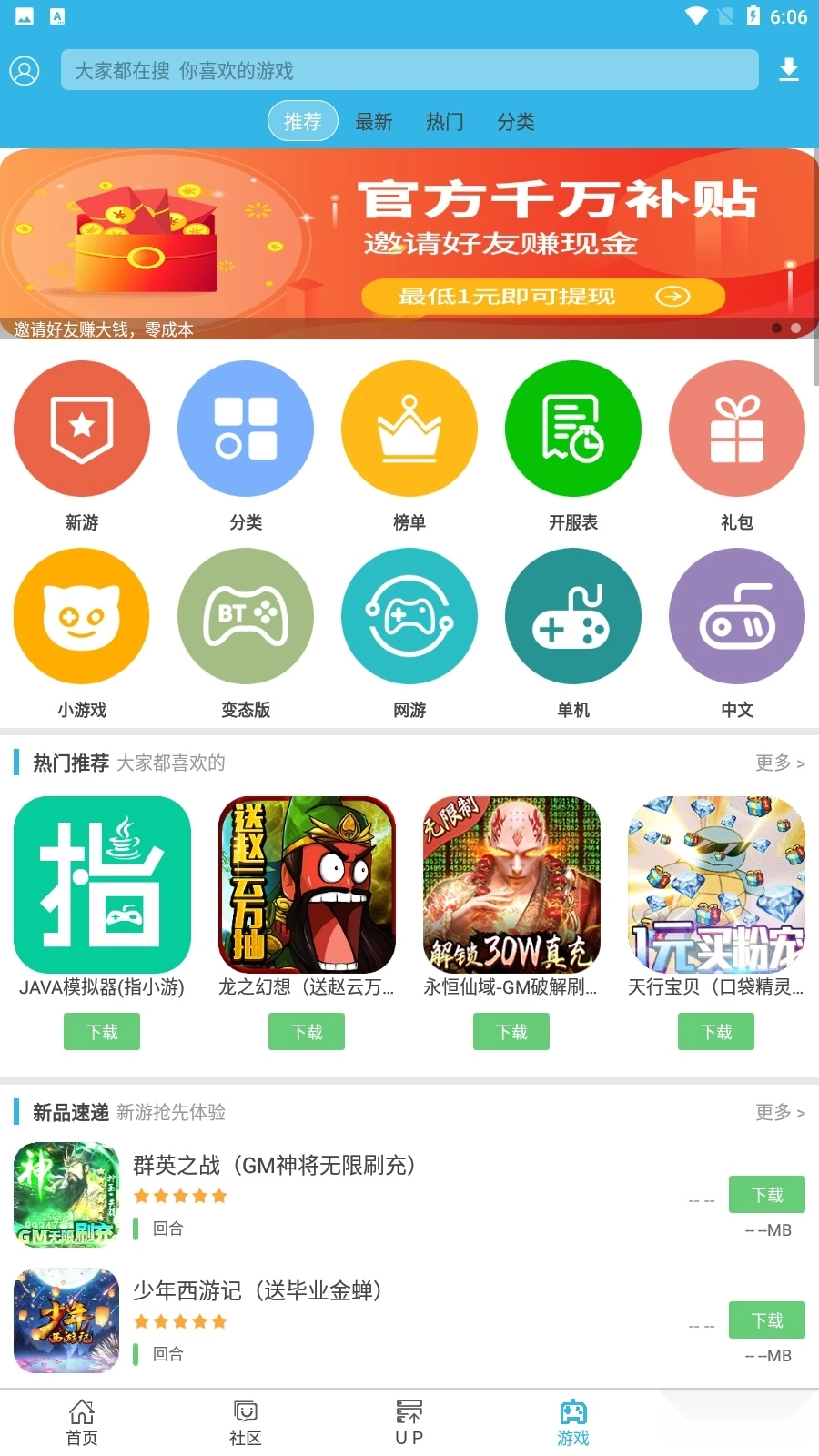This screenshot has height=1456, width=819.
Task: Open the 新游 (new games) icon
Action: pos(81,428)
